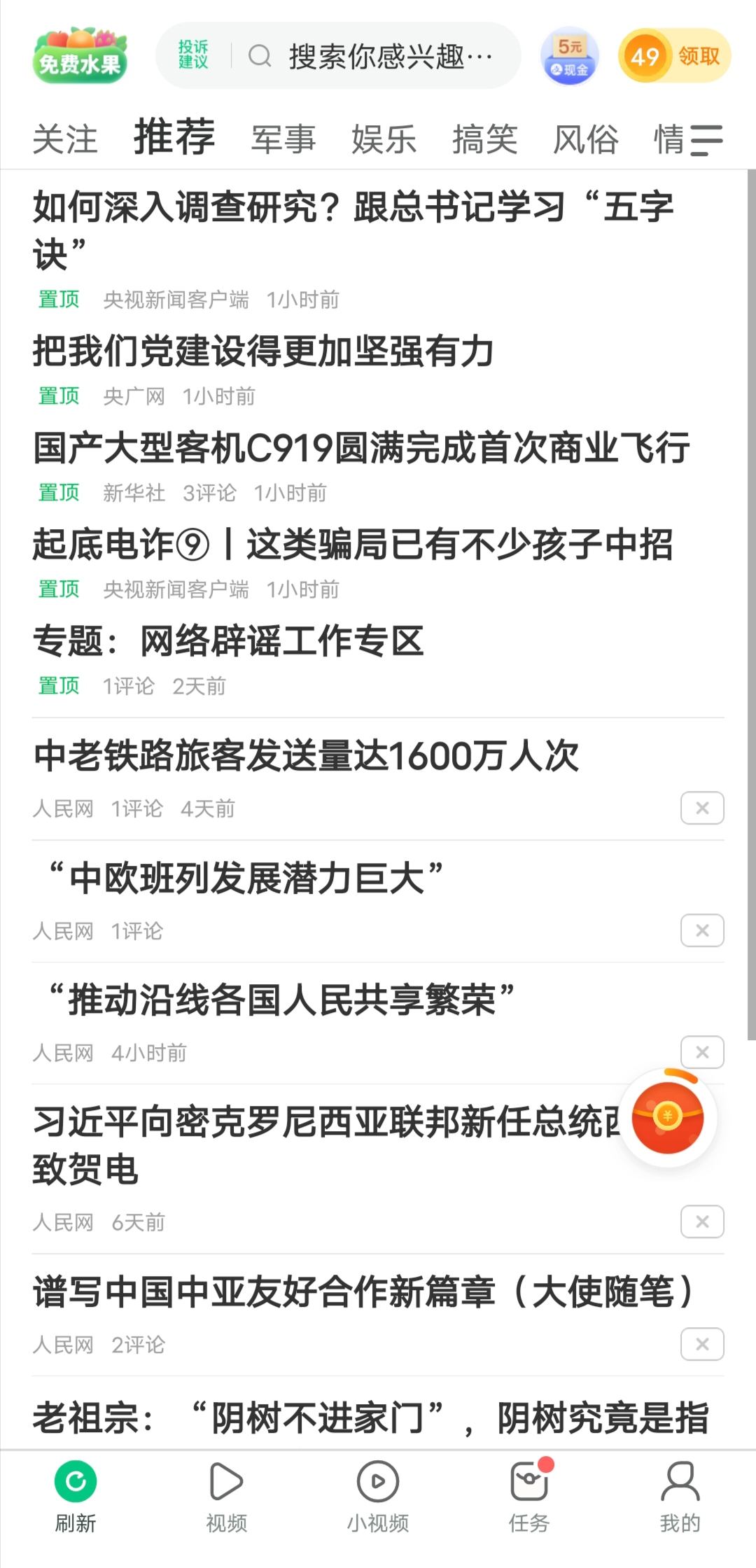Dismiss the 中老铁路 article

(702, 808)
